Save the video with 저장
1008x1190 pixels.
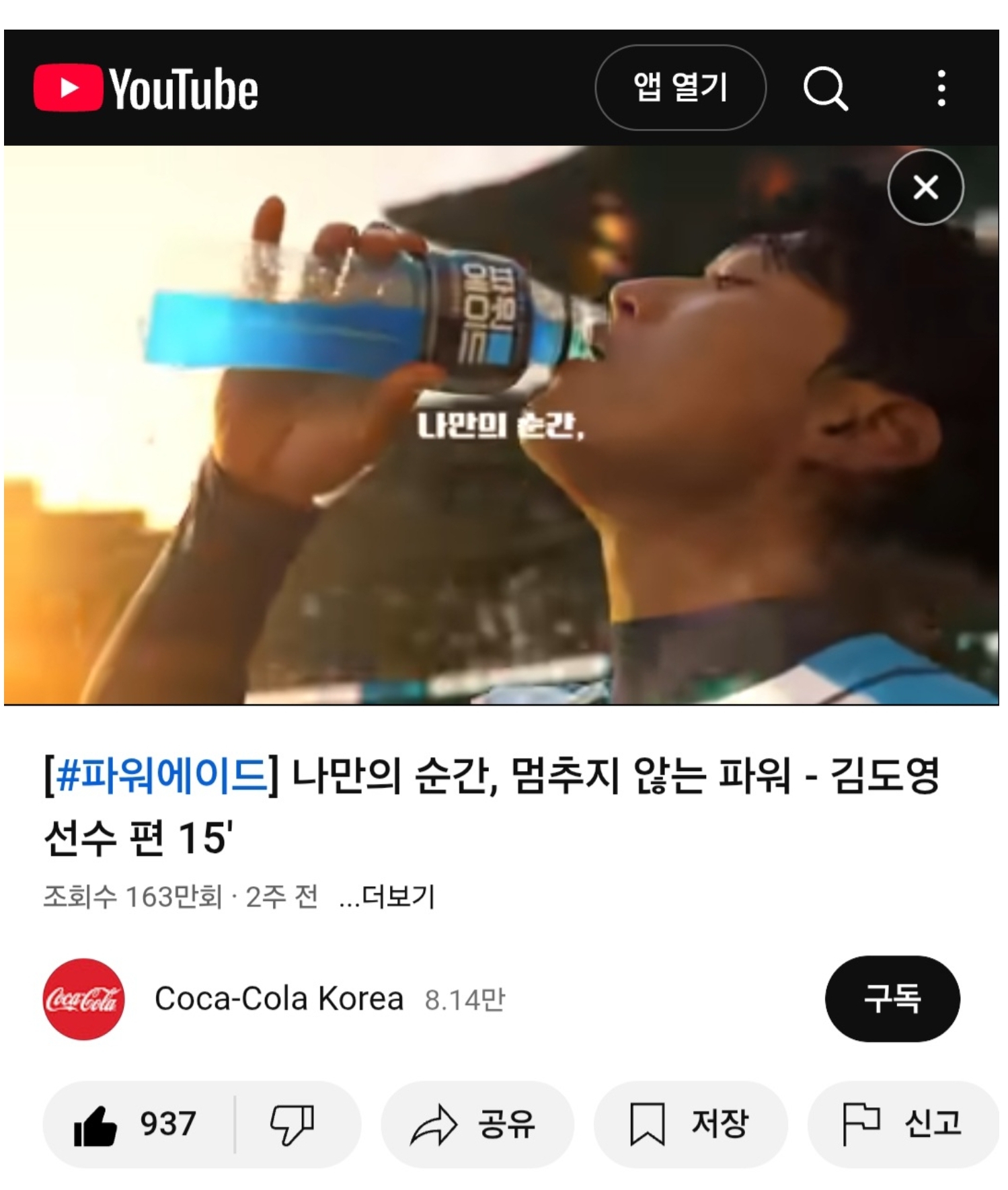click(x=690, y=1124)
